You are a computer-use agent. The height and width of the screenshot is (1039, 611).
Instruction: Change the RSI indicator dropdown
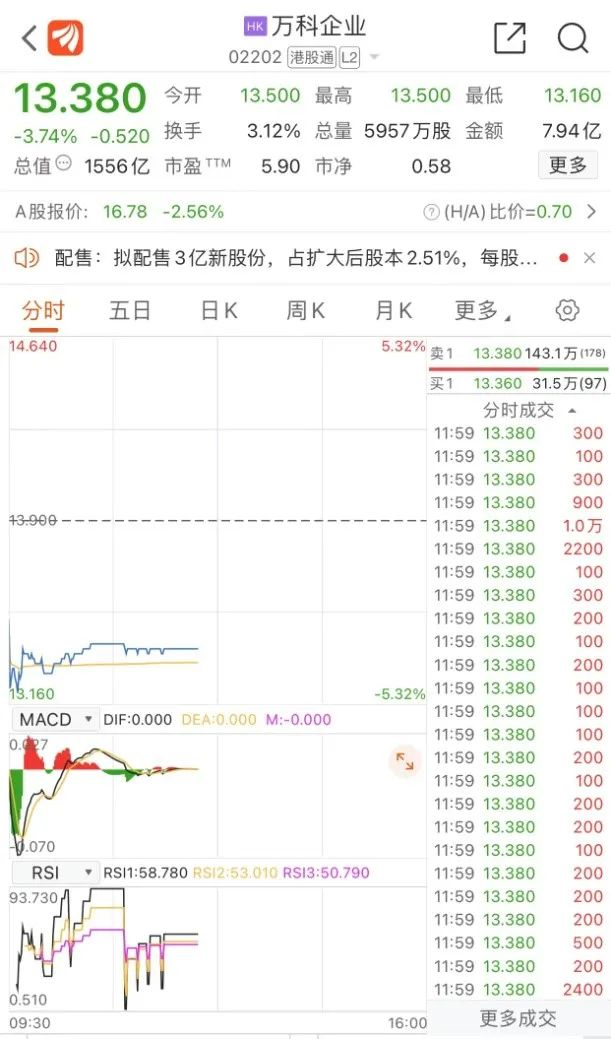pos(56,872)
